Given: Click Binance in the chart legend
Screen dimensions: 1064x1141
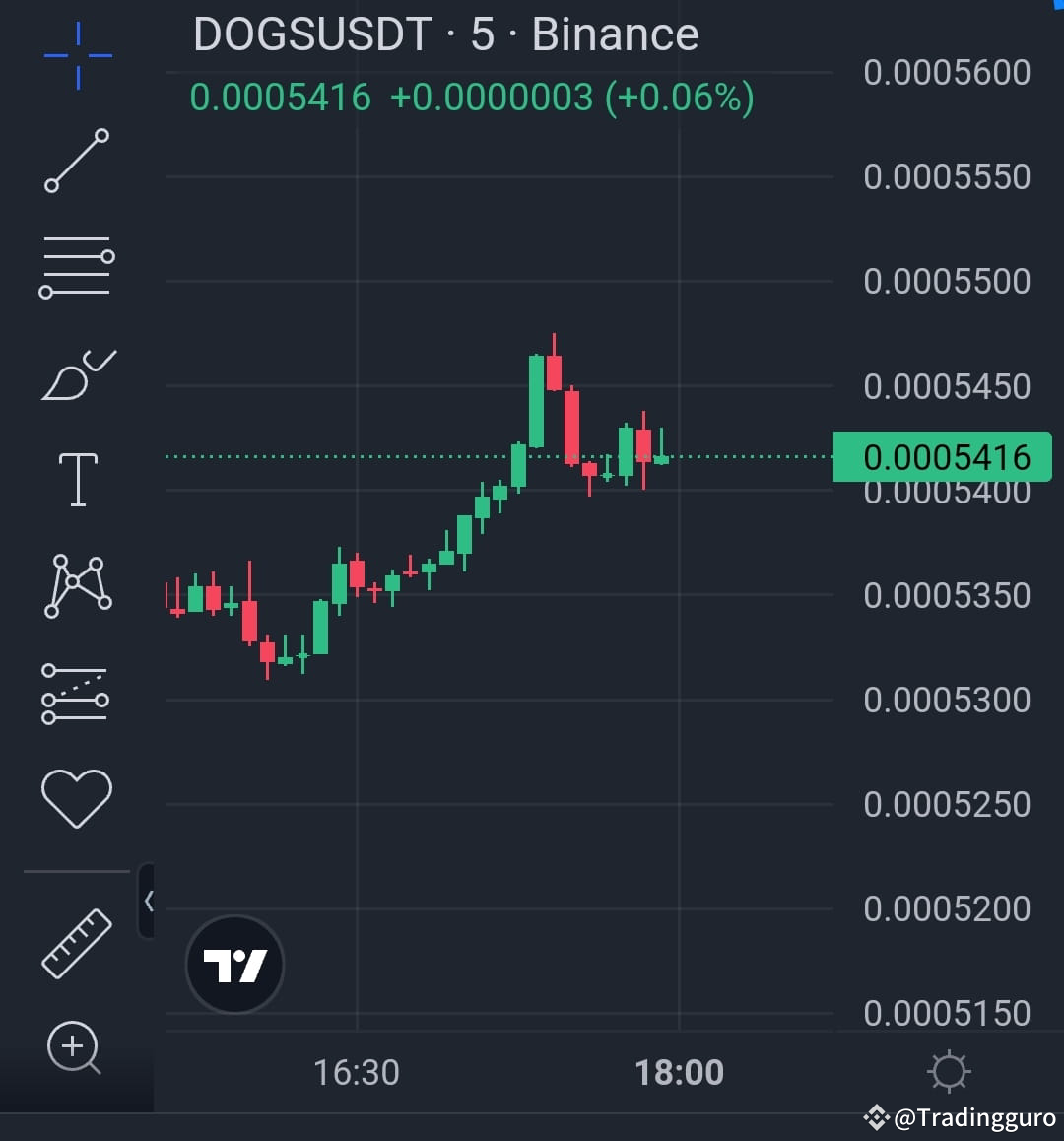Looking at the screenshot, I should (613, 34).
